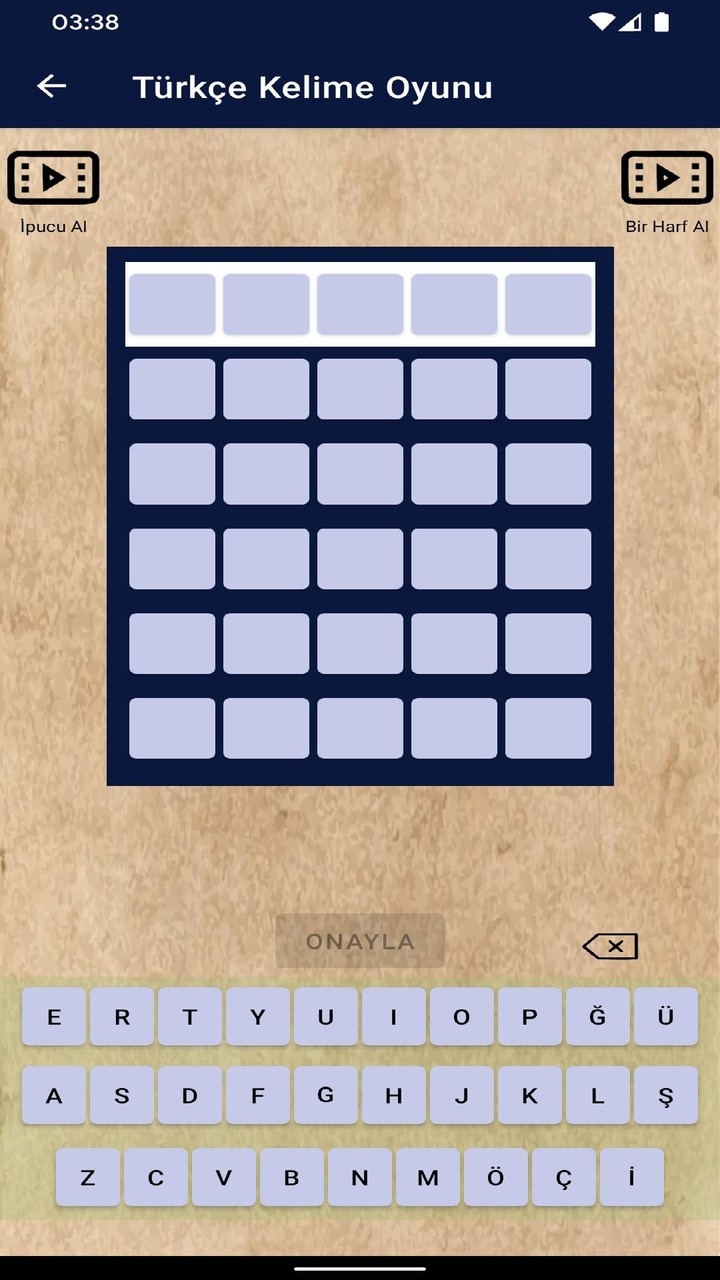
Task: Type the letter Ö on the keyboard
Action: [495, 1178]
